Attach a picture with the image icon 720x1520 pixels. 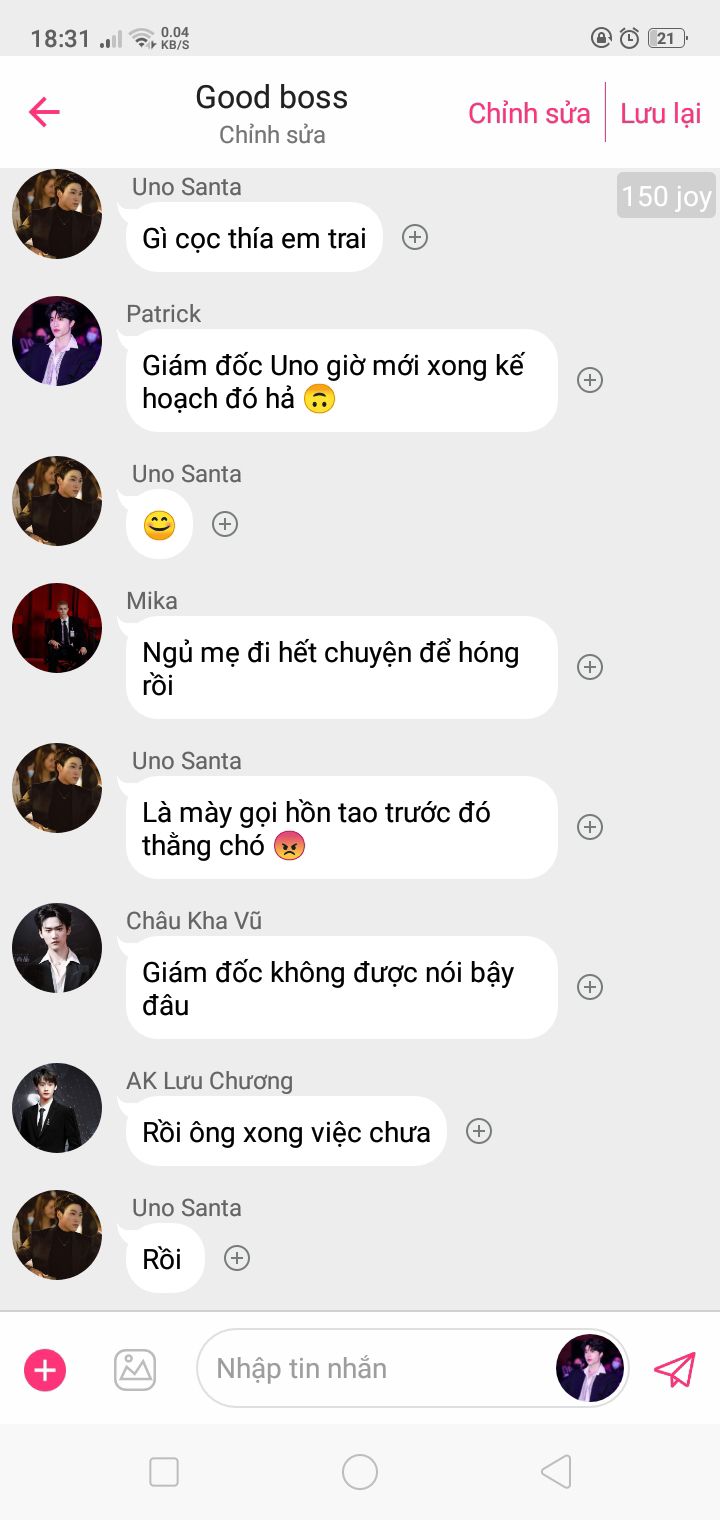pyautogui.click(x=135, y=1369)
